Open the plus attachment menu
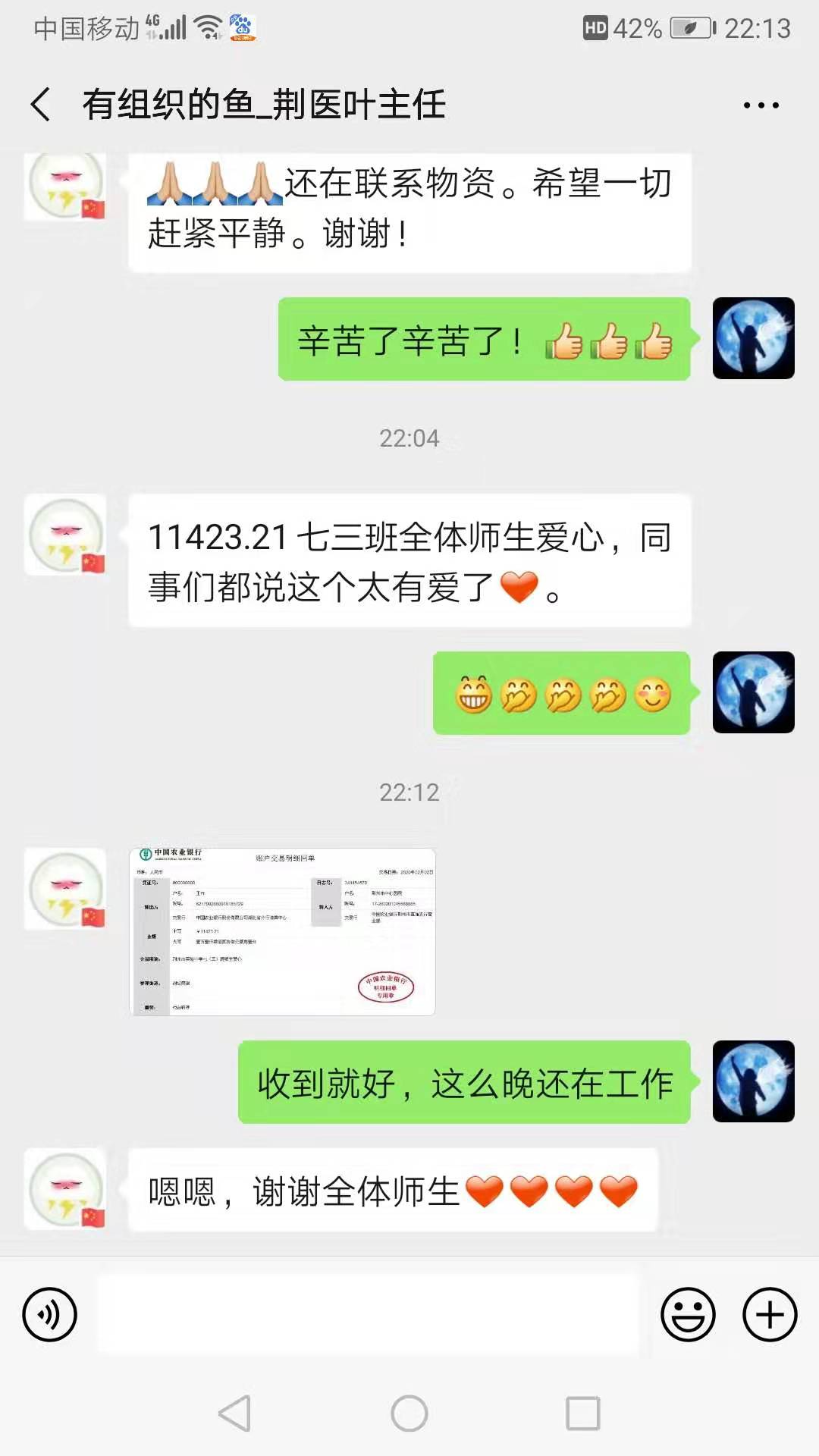The height and width of the screenshot is (1456, 819). pos(769,1314)
